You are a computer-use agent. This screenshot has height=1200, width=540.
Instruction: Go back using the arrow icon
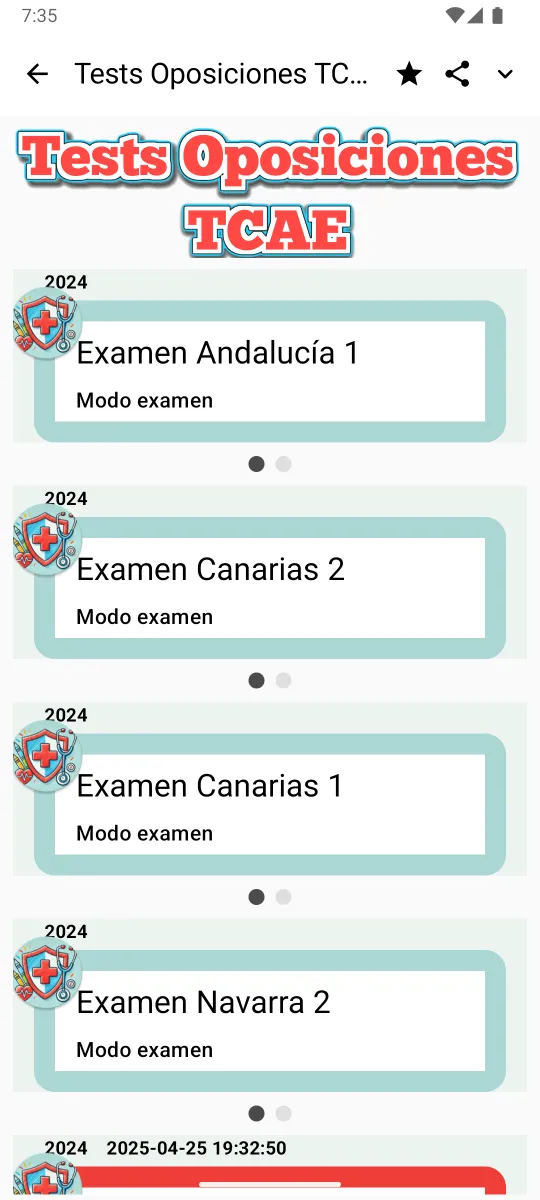tap(37, 74)
